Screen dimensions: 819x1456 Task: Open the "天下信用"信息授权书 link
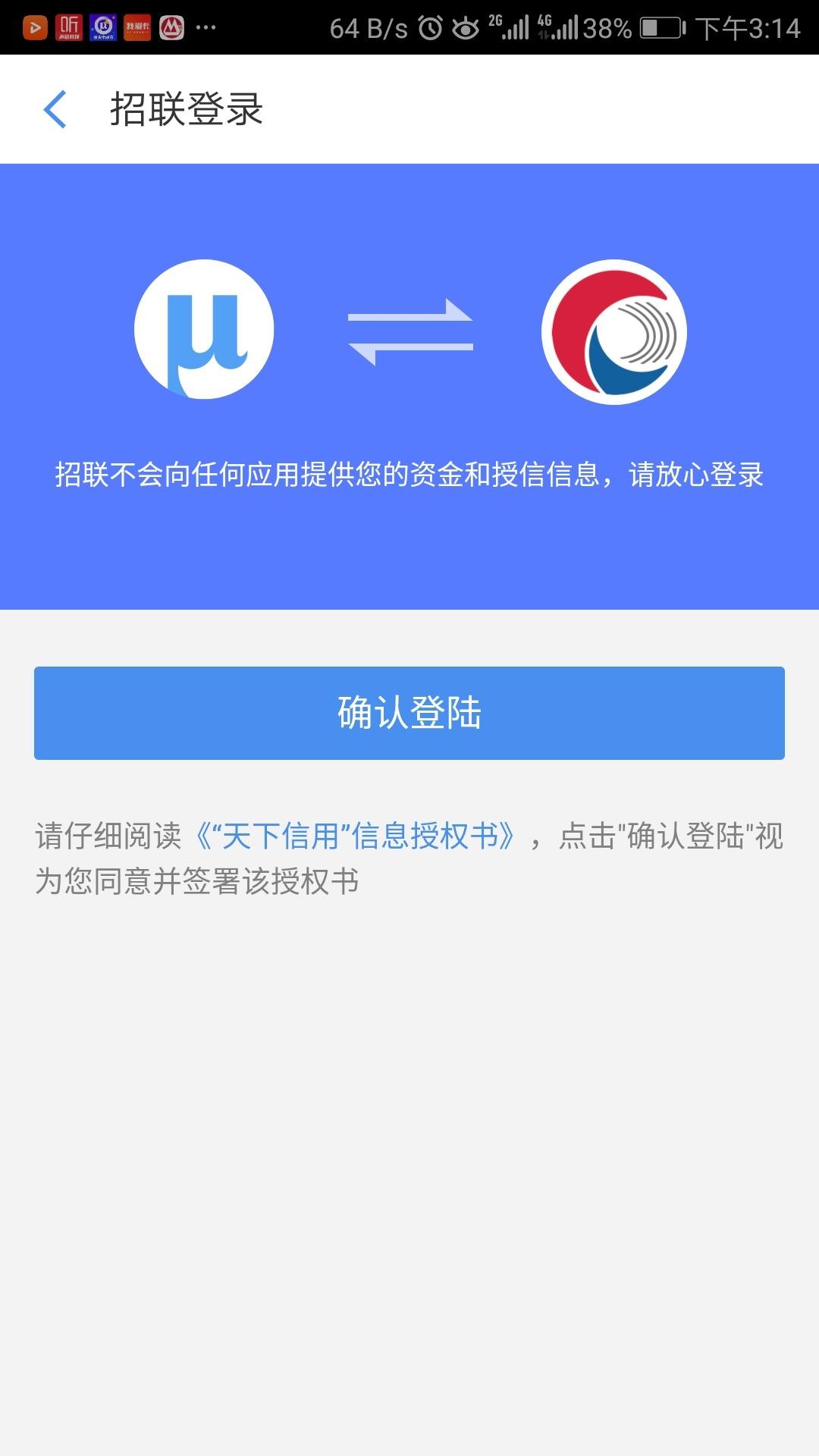[356, 836]
